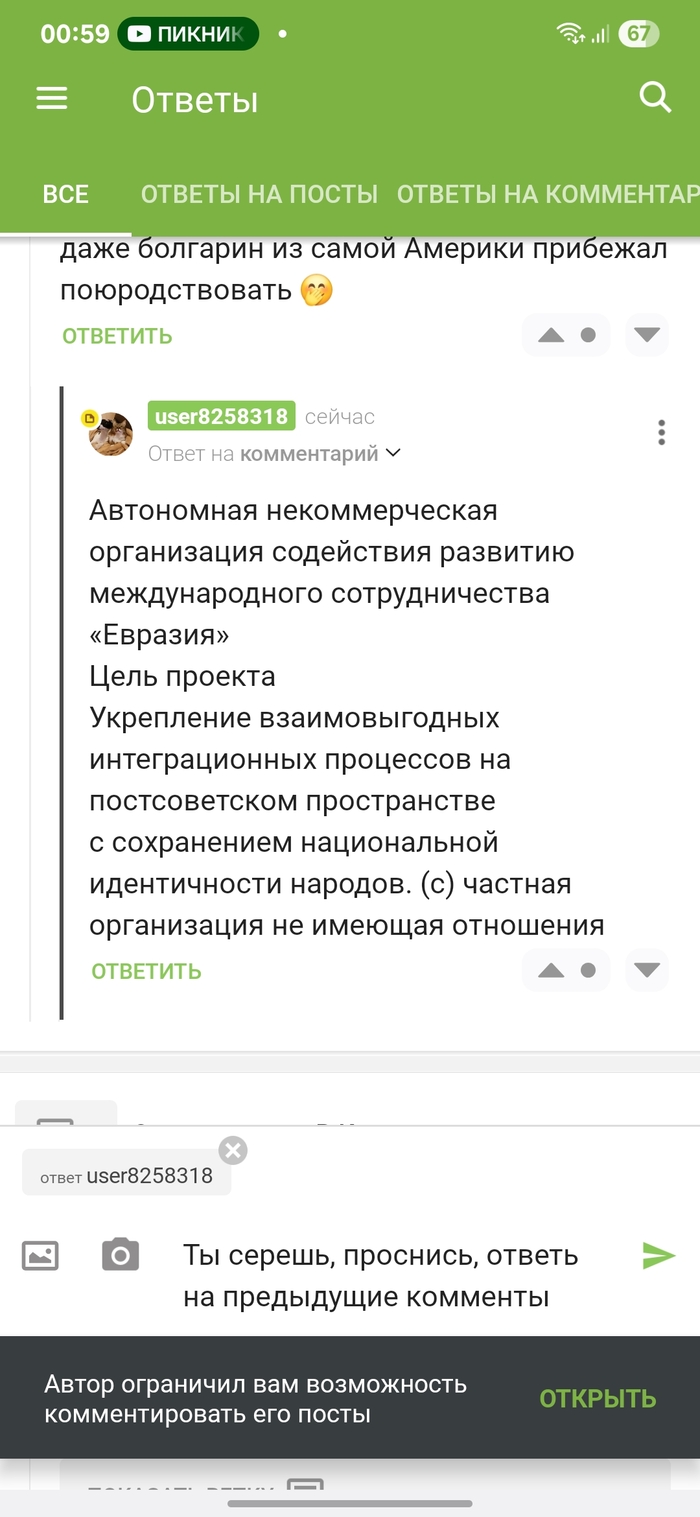Switch to the ВСЕ tab

point(65,194)
